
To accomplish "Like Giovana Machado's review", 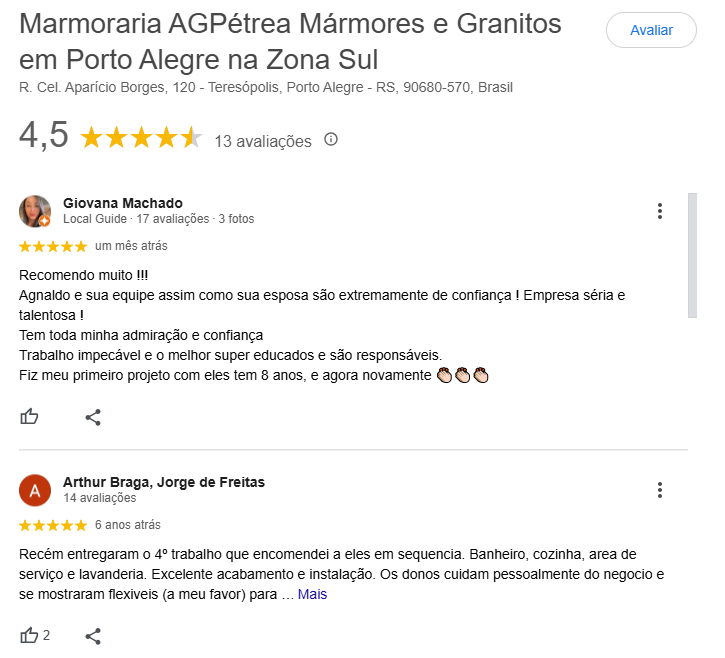I will (30, 417).
